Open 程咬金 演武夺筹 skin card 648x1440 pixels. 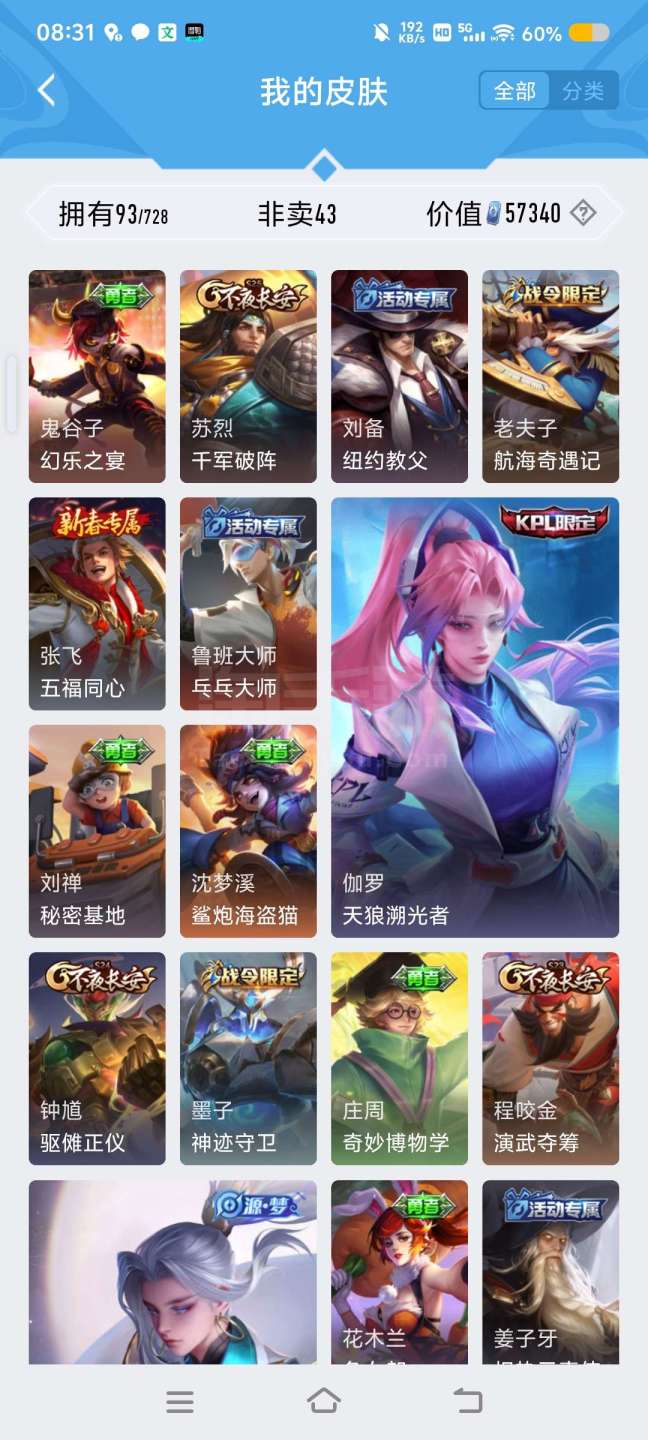550,1058
